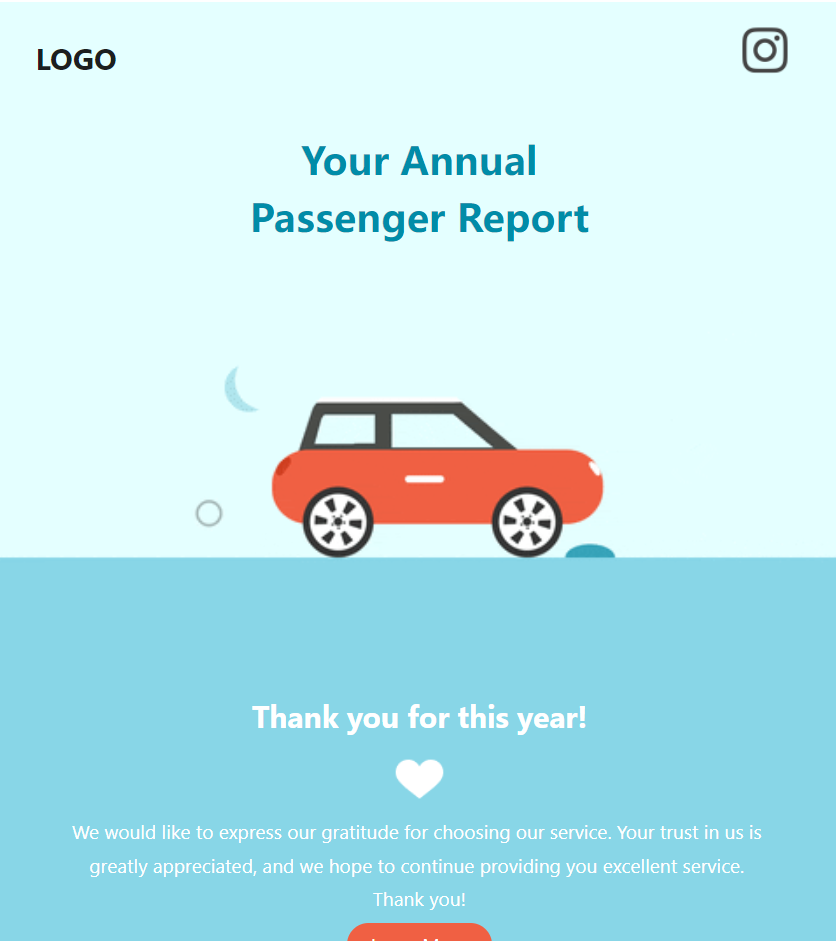Viewport: 836px width, 941px height.
Task: Open the Instagram icon link
Action: point(765,50)
